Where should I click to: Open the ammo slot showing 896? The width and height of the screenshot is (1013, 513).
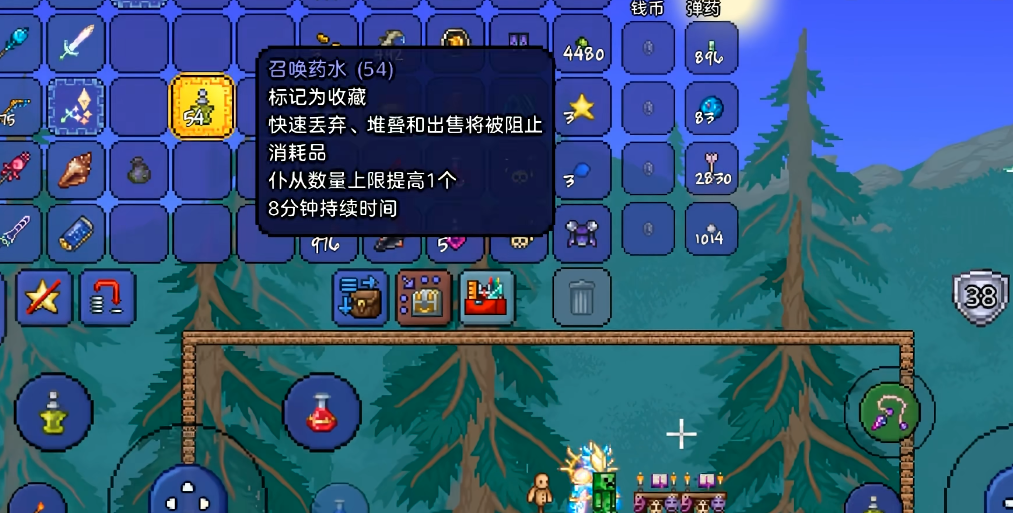pos(711,46)
